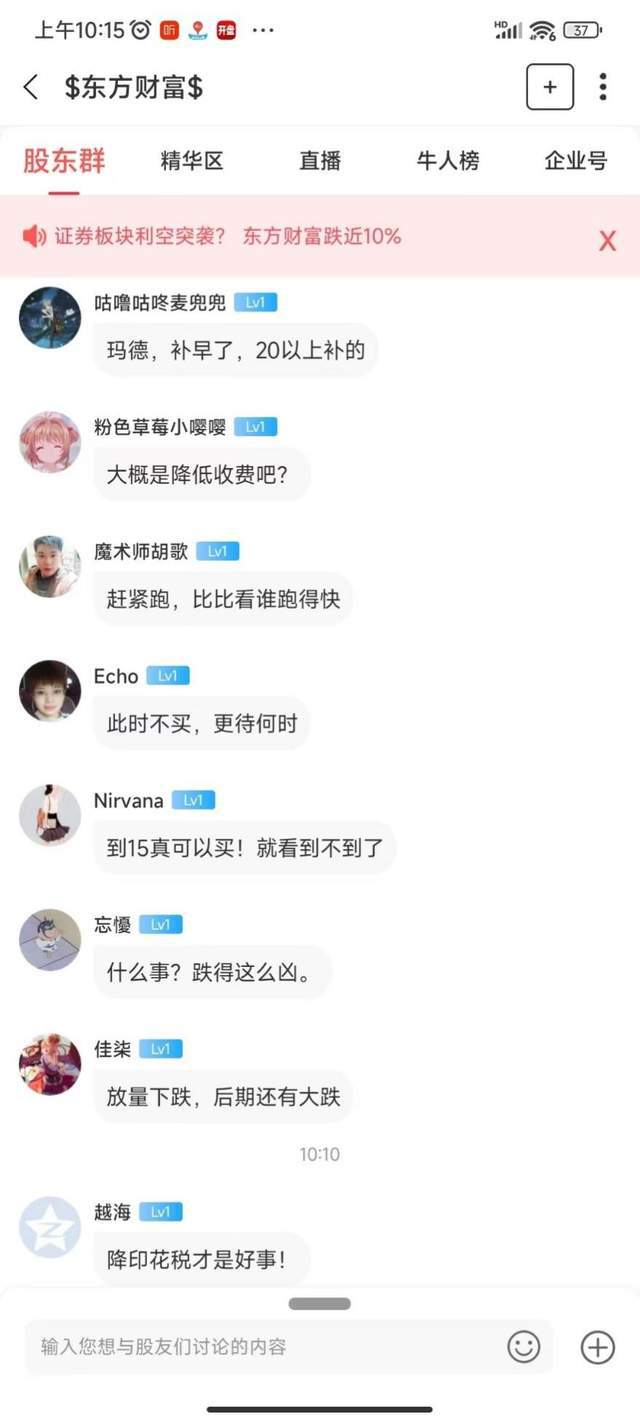Image resolution: width=640 pixels, height=1422 pixels.
Task: View 魔术师胡歌's profile picture
Action: pyautogui.click(x=50, y=566)
